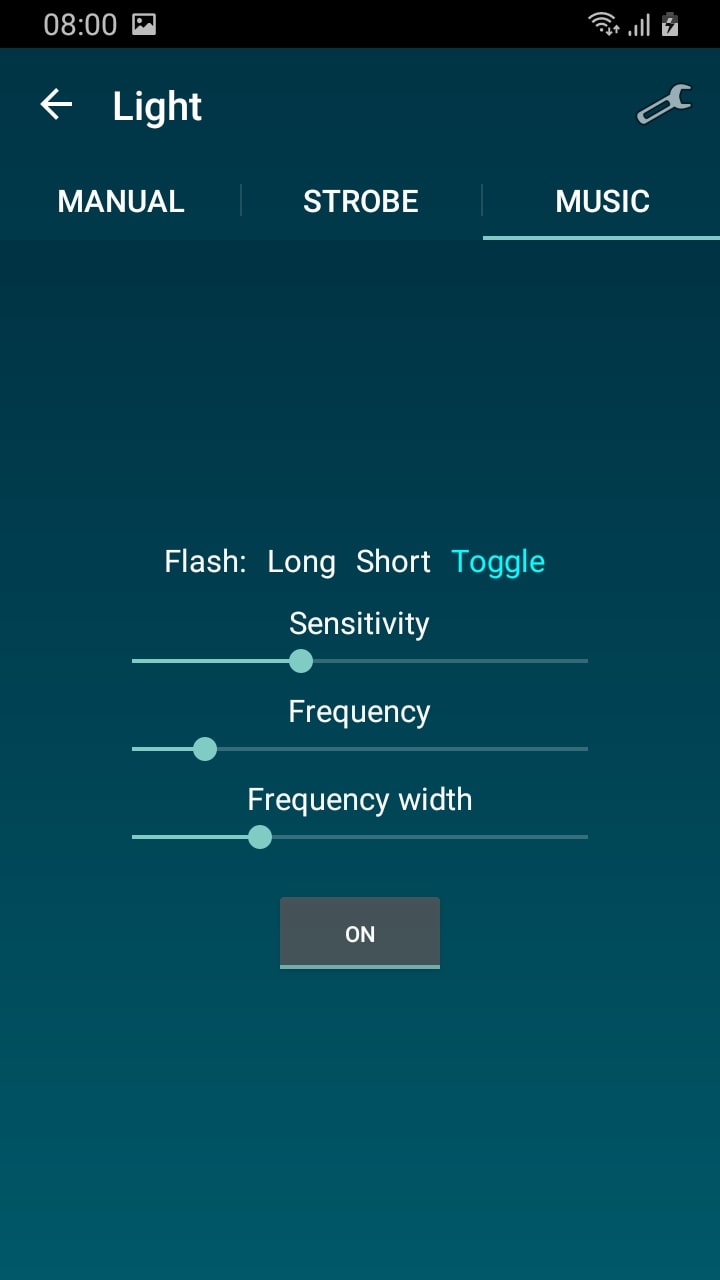The width and height of the screenshot is (720, 1280).
Task: Select Toggle flash mode
Action: coord(498,562)
